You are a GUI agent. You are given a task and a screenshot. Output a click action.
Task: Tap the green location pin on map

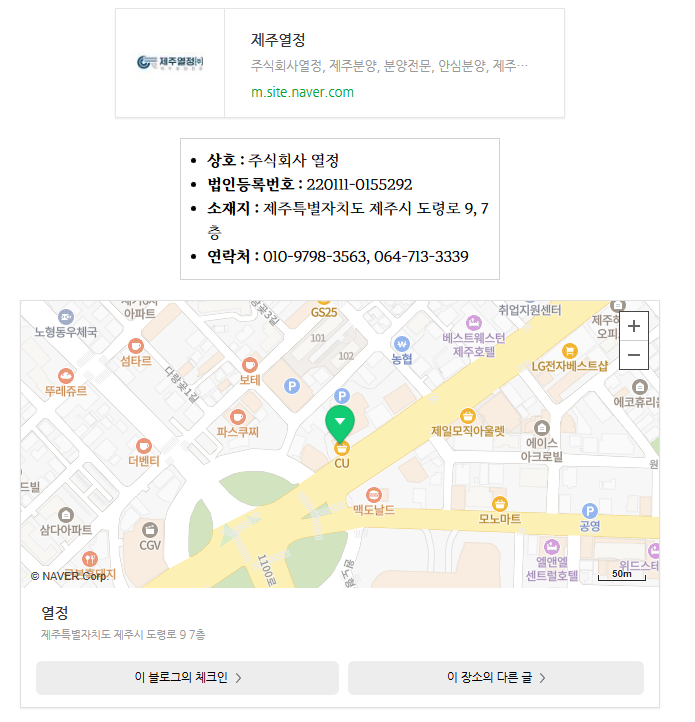point(341,422)
